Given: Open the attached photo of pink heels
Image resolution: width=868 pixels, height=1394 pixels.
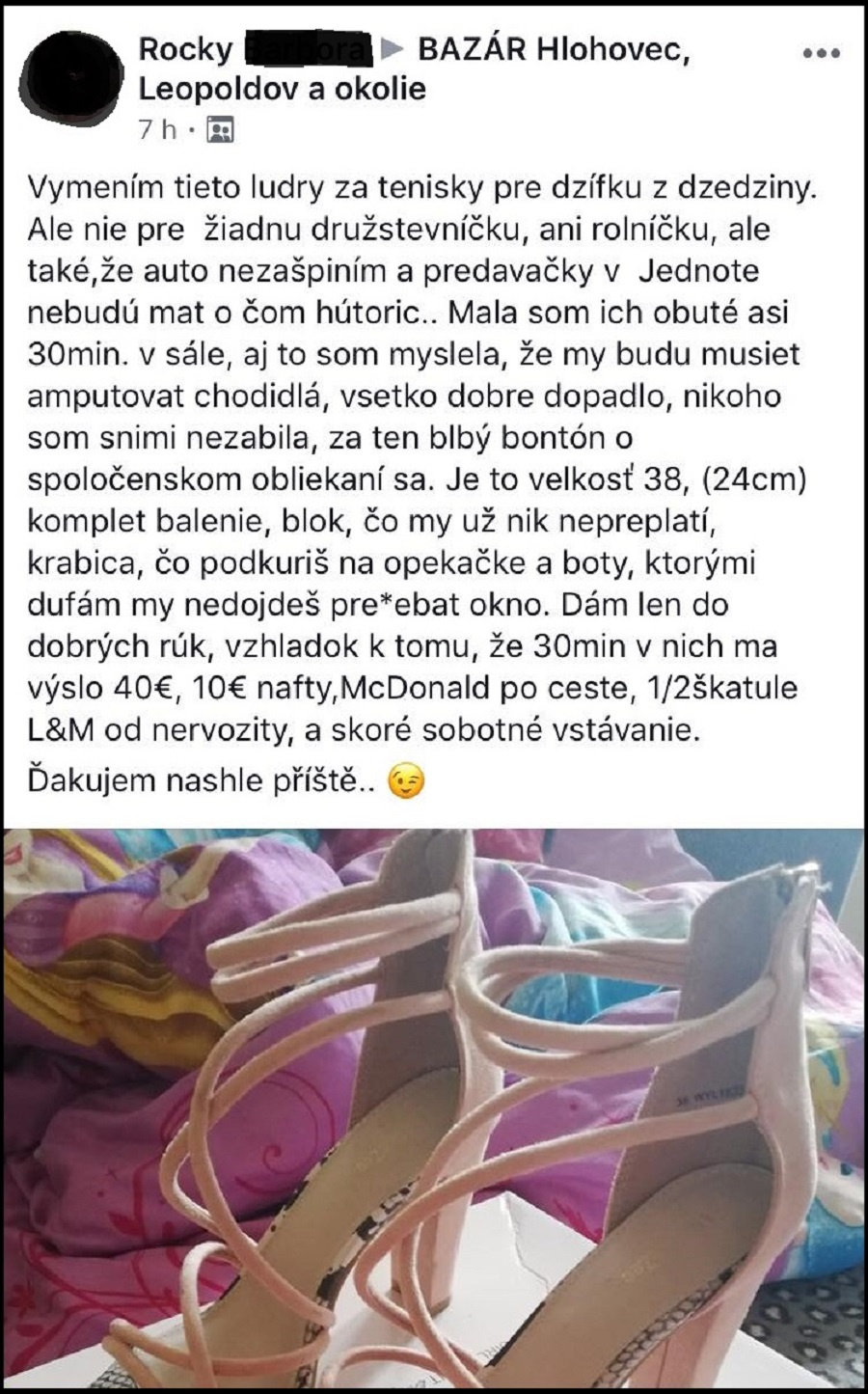Looking at the screenshot, I should pos(434,1109).
